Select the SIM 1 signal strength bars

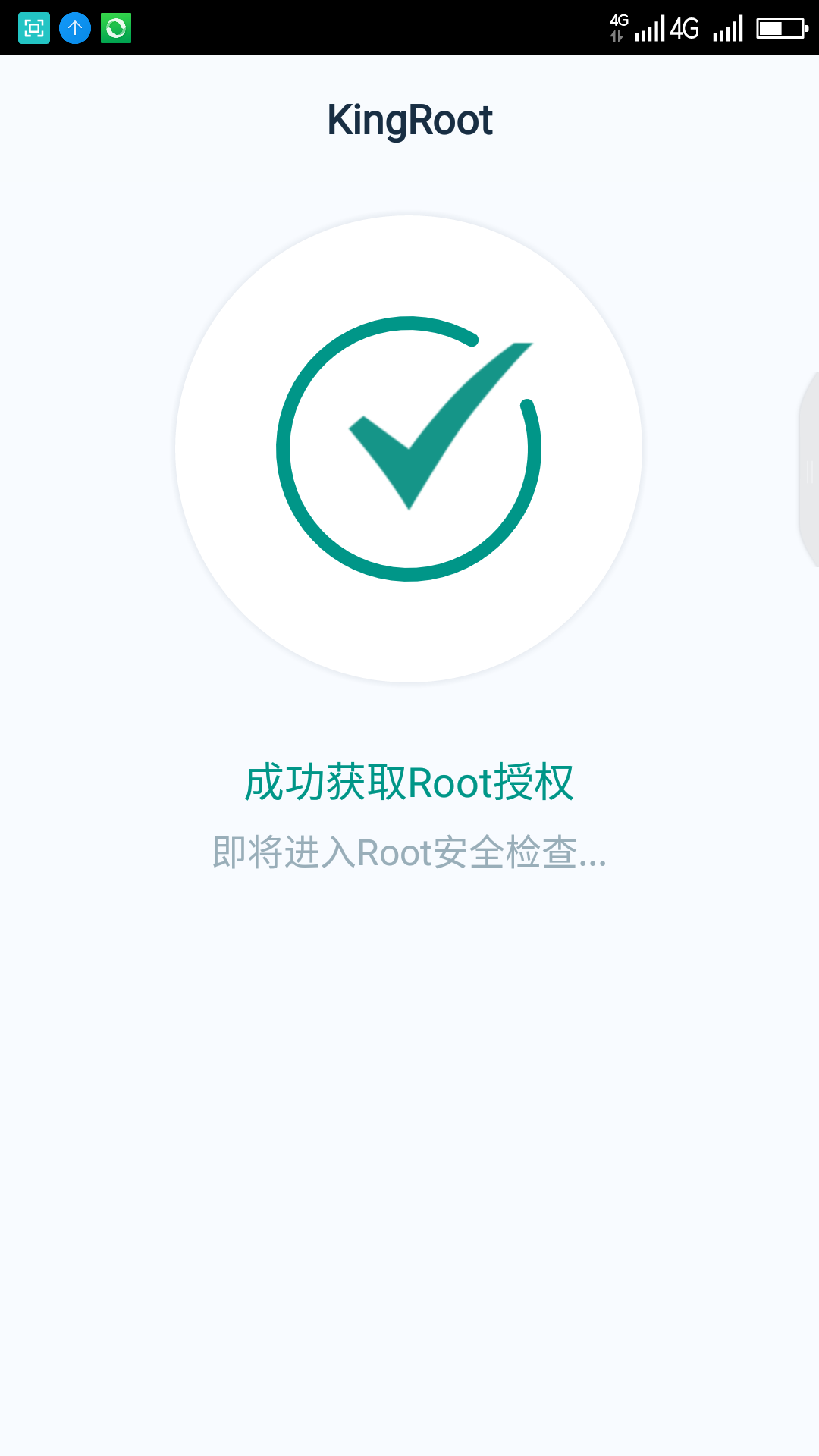pos(651,29)
